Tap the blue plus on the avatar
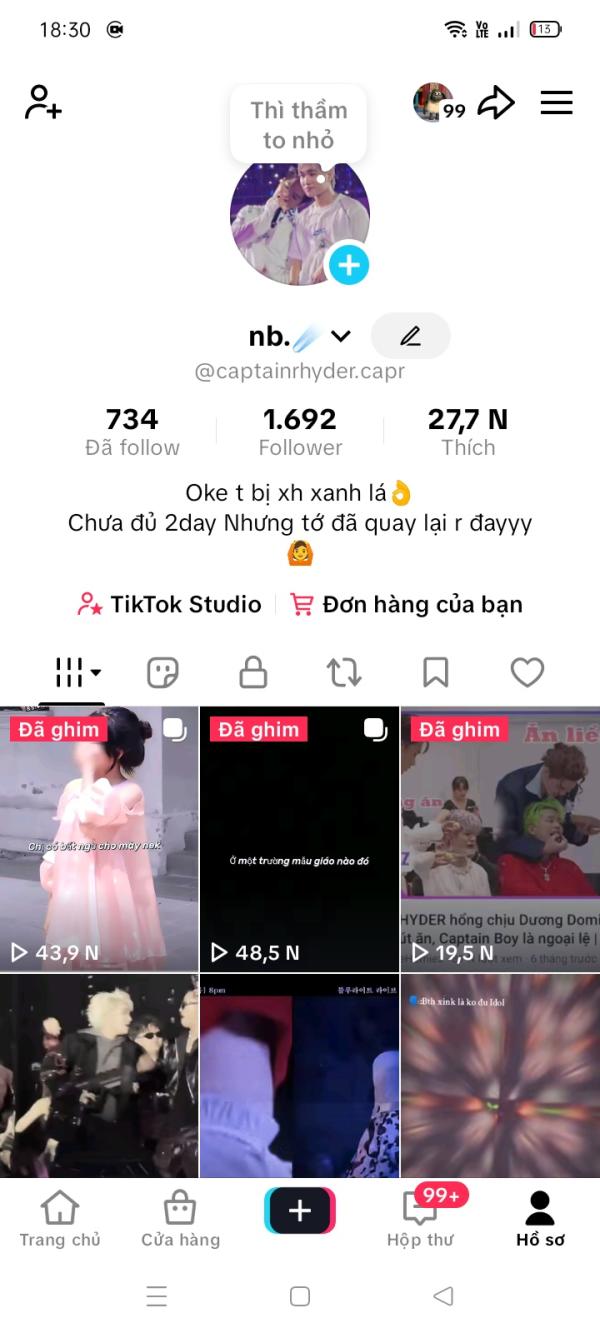This screenshot has height=1333, width=600. click(349, 265)
